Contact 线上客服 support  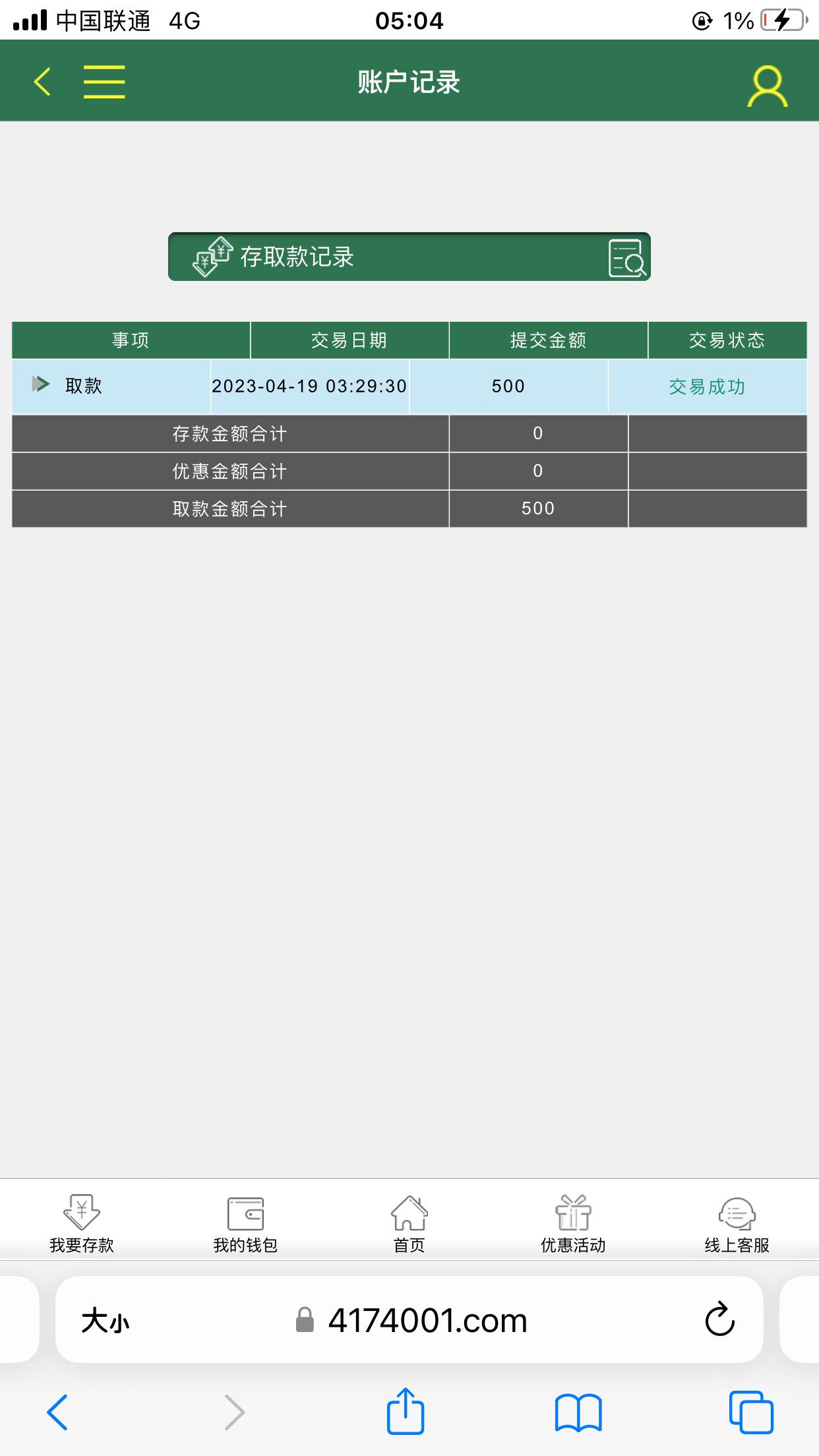737,1223
